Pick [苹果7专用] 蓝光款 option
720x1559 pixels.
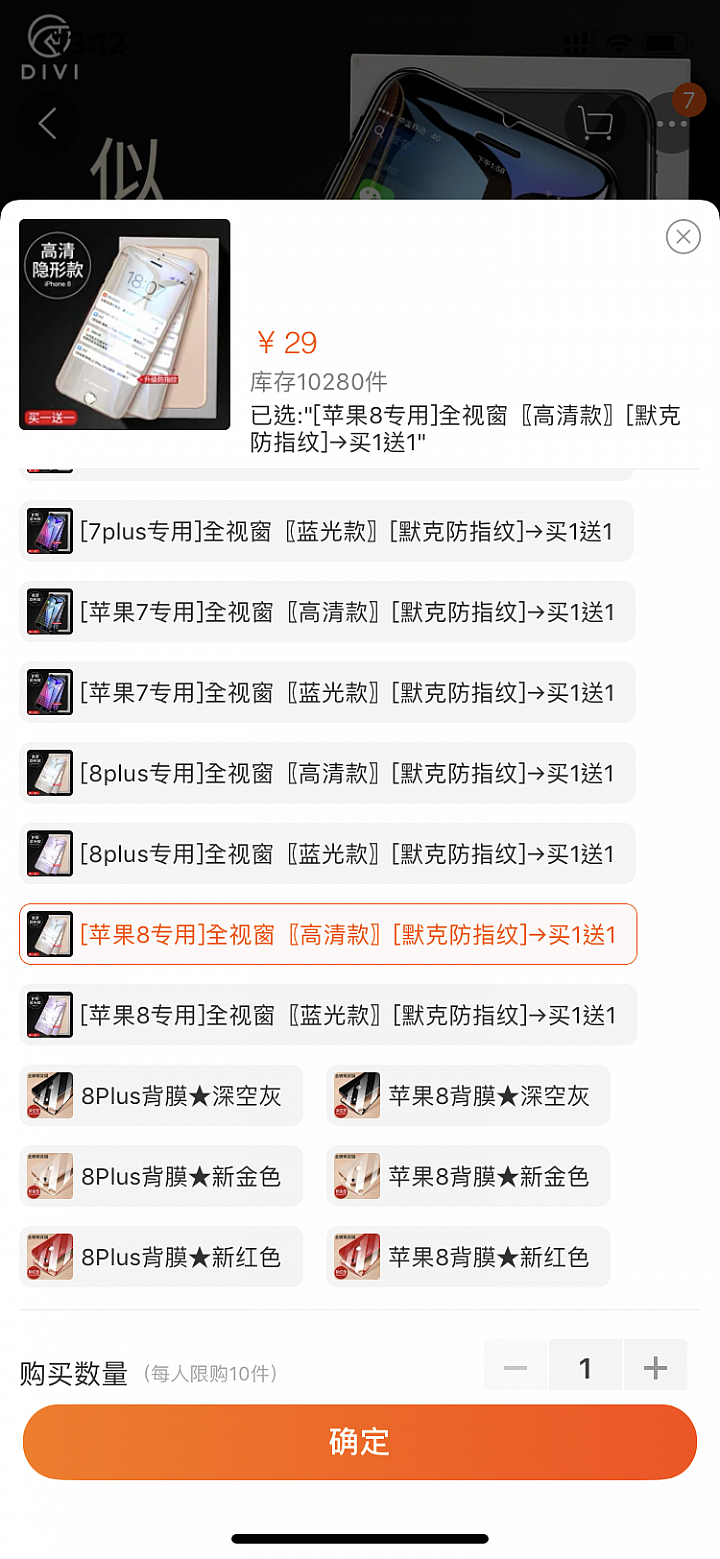(327, 692)
